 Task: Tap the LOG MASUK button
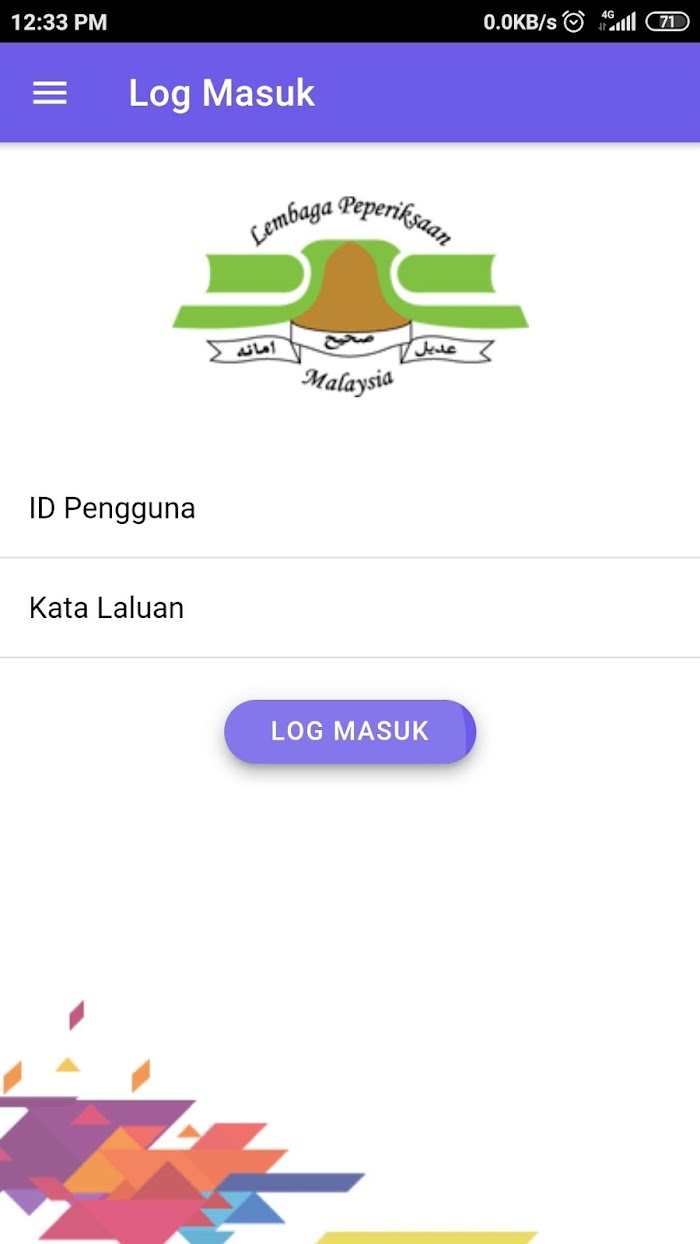pos(350,731)
